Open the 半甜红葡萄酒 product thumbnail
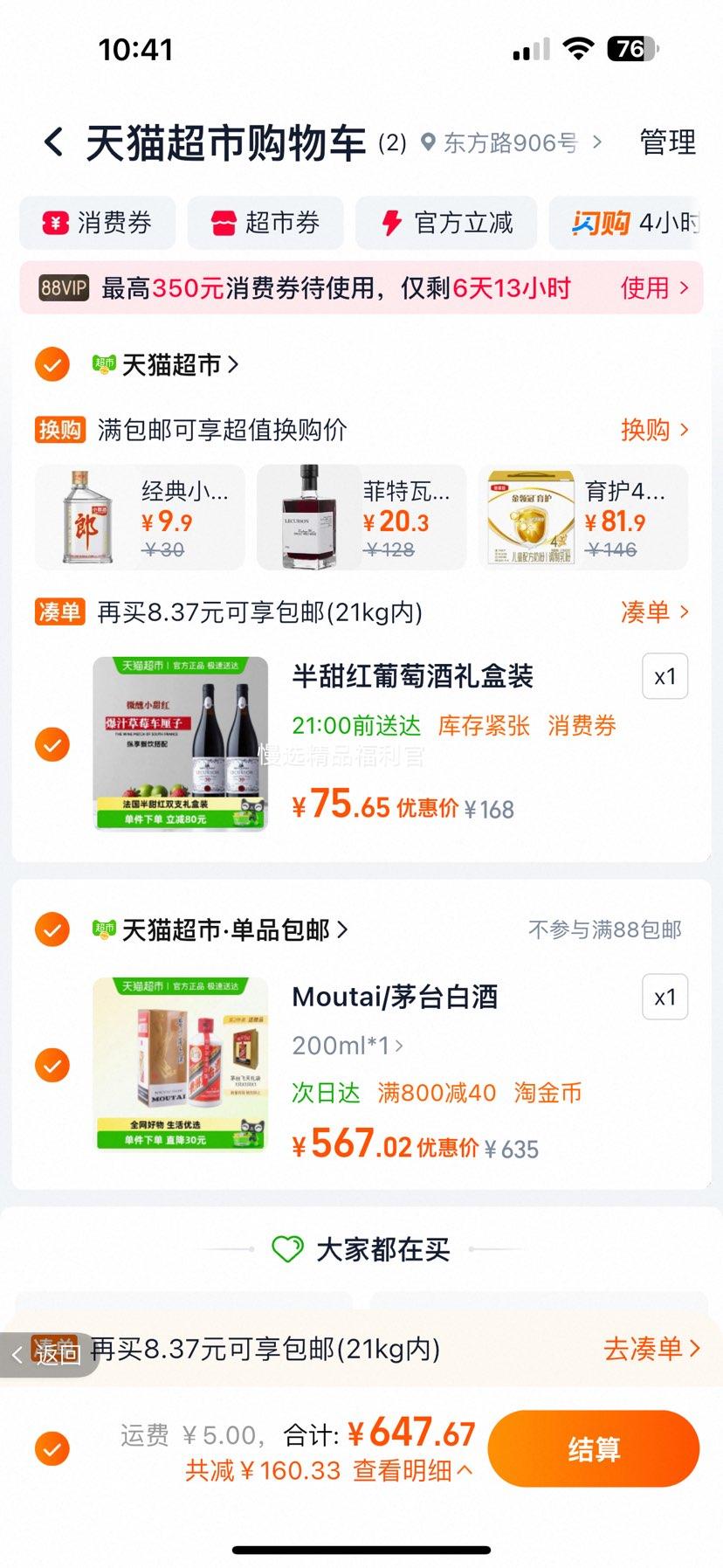 (181, 743)
